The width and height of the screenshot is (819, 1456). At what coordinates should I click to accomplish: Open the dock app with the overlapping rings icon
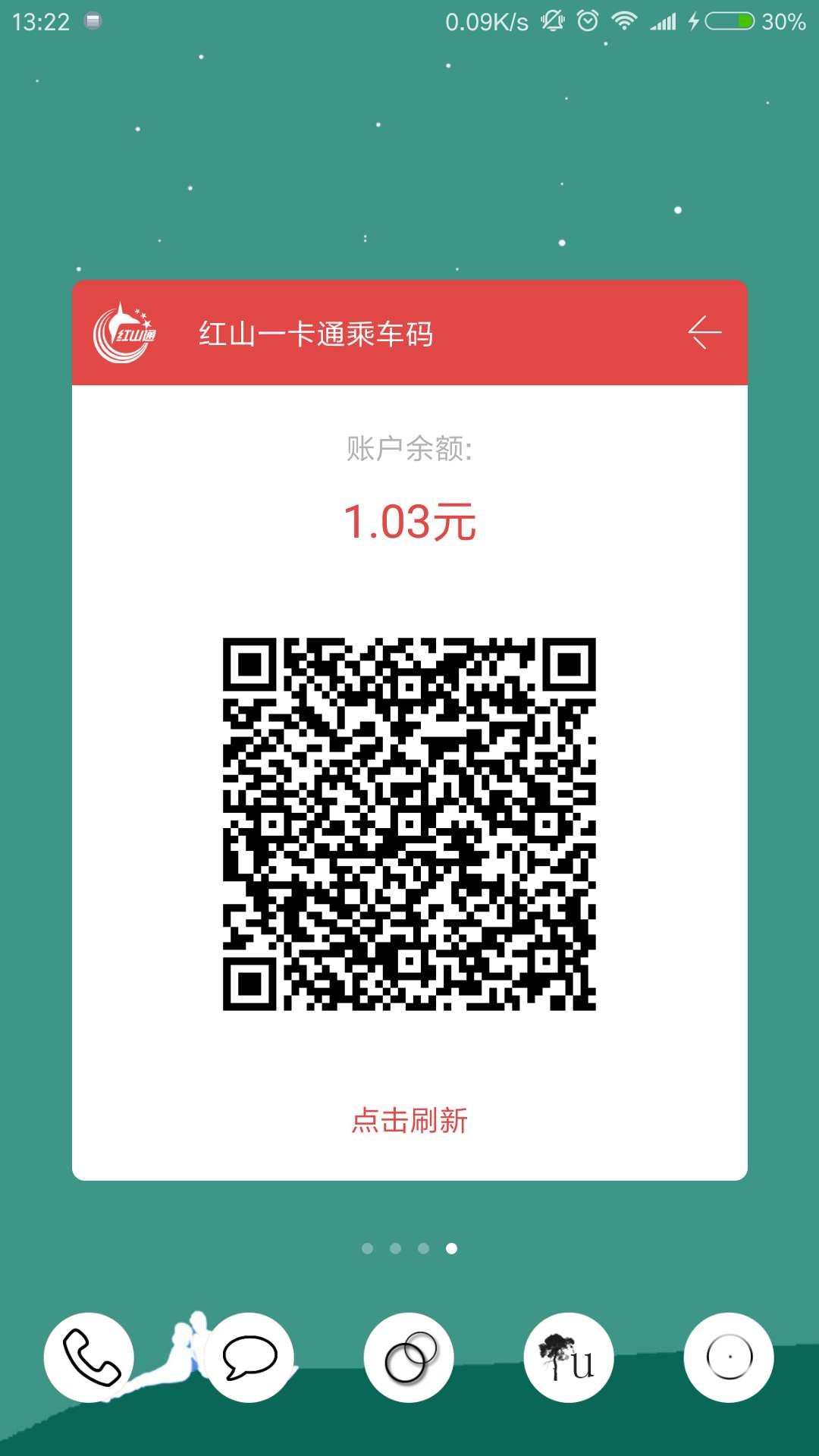coord(409,1357)
